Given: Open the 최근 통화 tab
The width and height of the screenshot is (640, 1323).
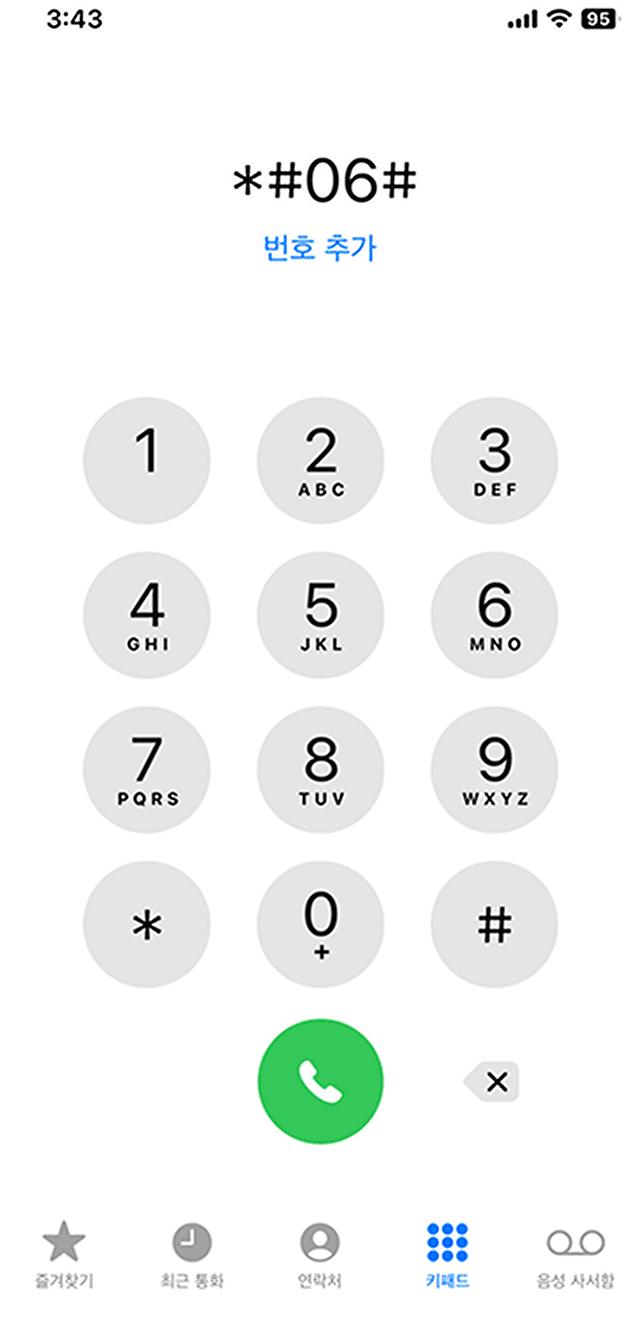Looking at the screenshot, I should pos(192,1252).
